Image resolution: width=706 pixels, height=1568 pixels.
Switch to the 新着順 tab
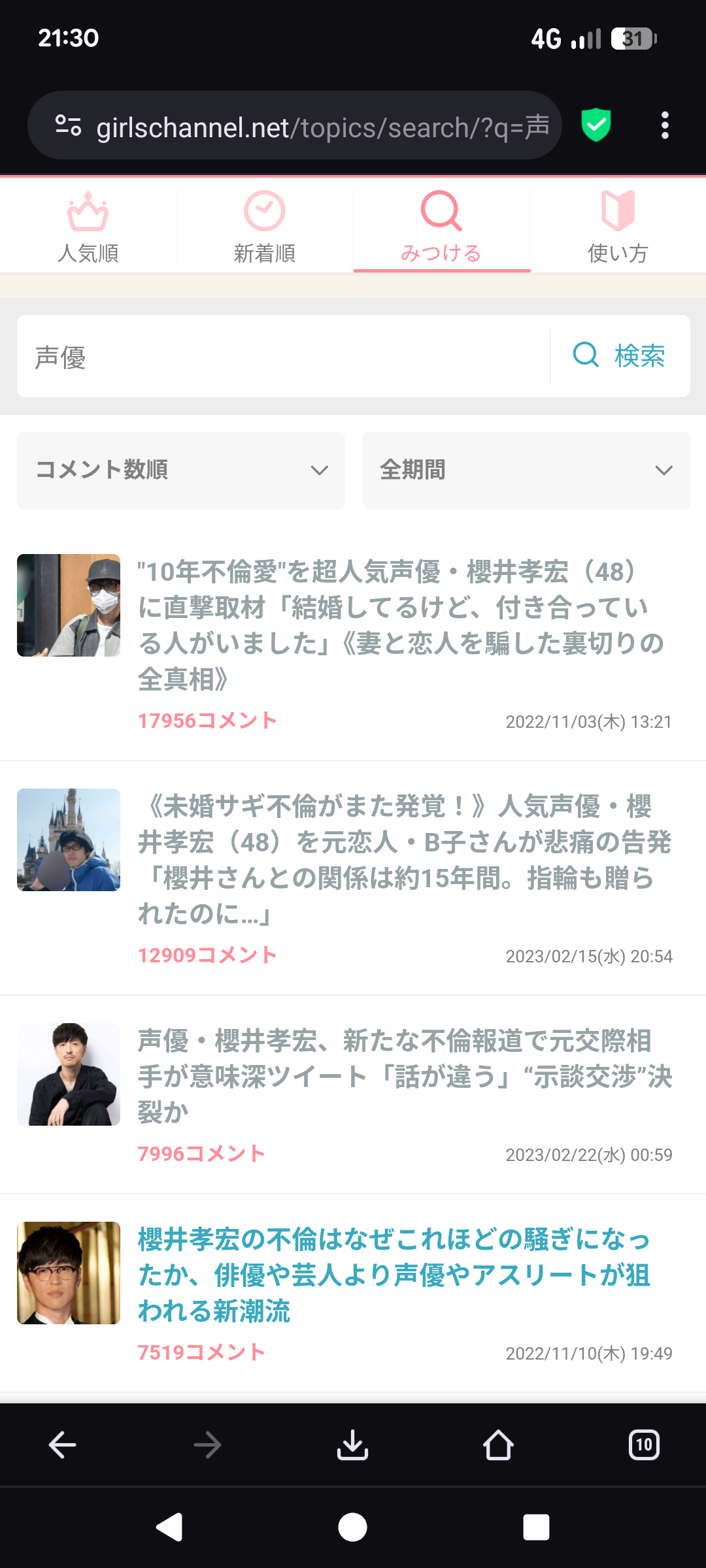(265, 226)
